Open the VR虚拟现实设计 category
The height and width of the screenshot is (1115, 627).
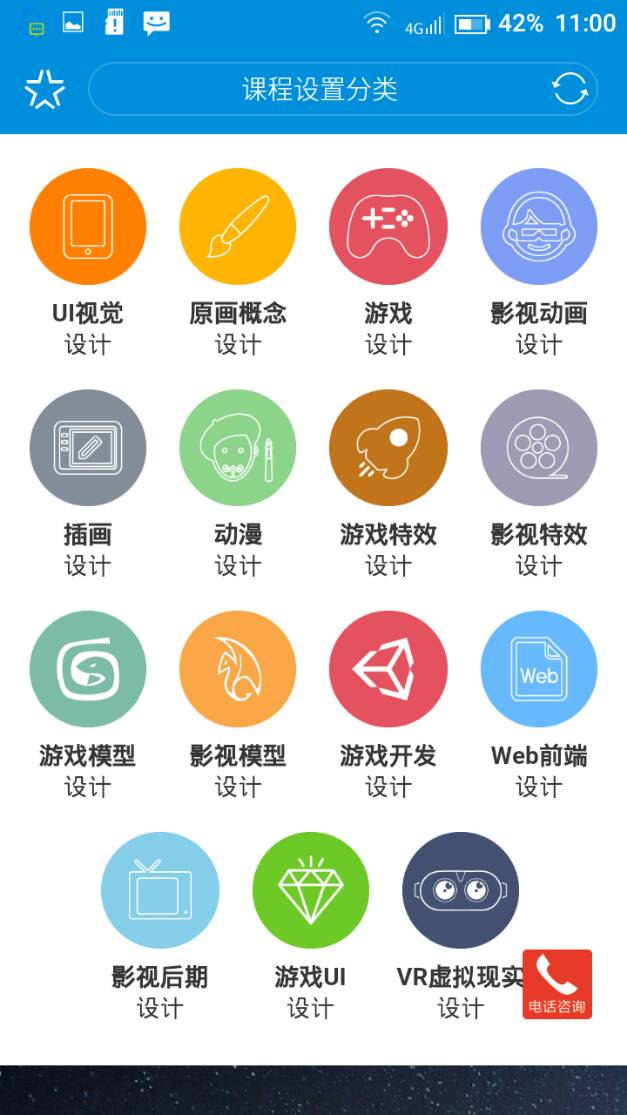coord(460,890)
